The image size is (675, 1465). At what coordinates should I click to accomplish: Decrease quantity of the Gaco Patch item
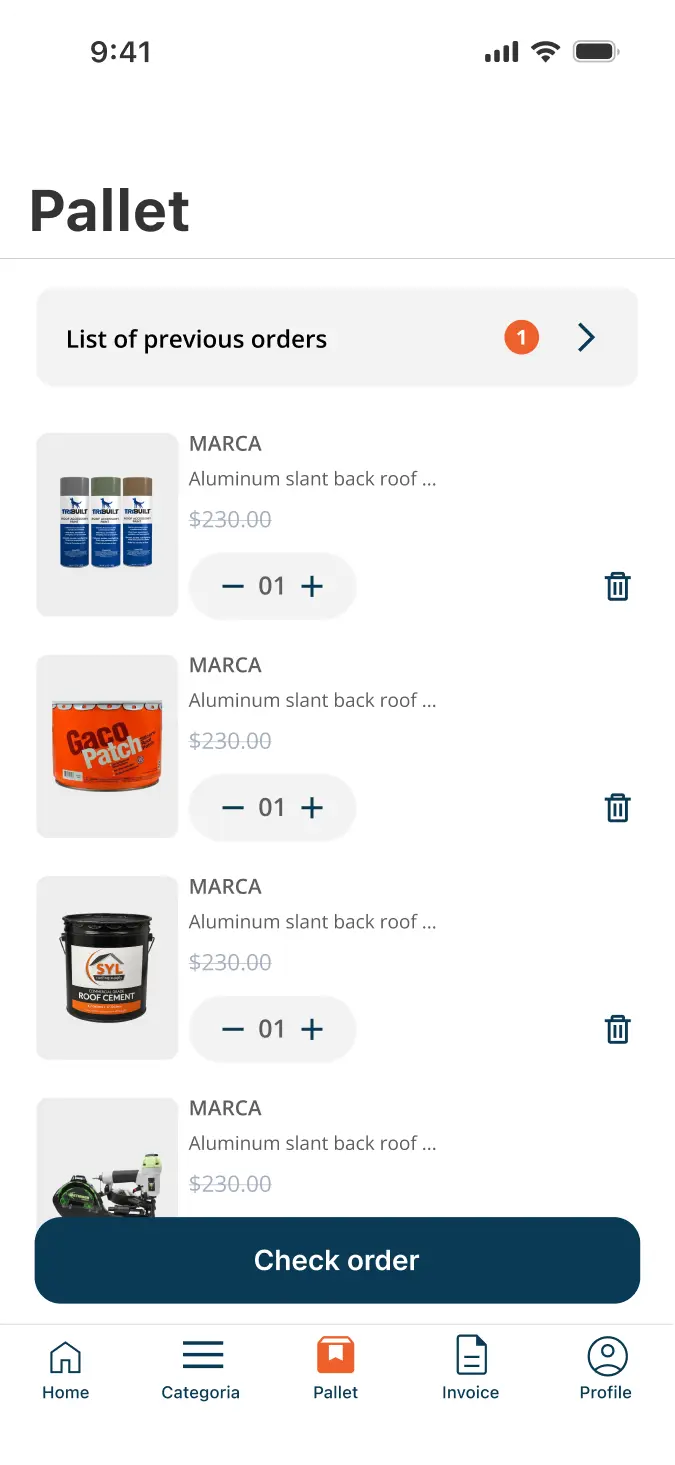coord(233,807)
